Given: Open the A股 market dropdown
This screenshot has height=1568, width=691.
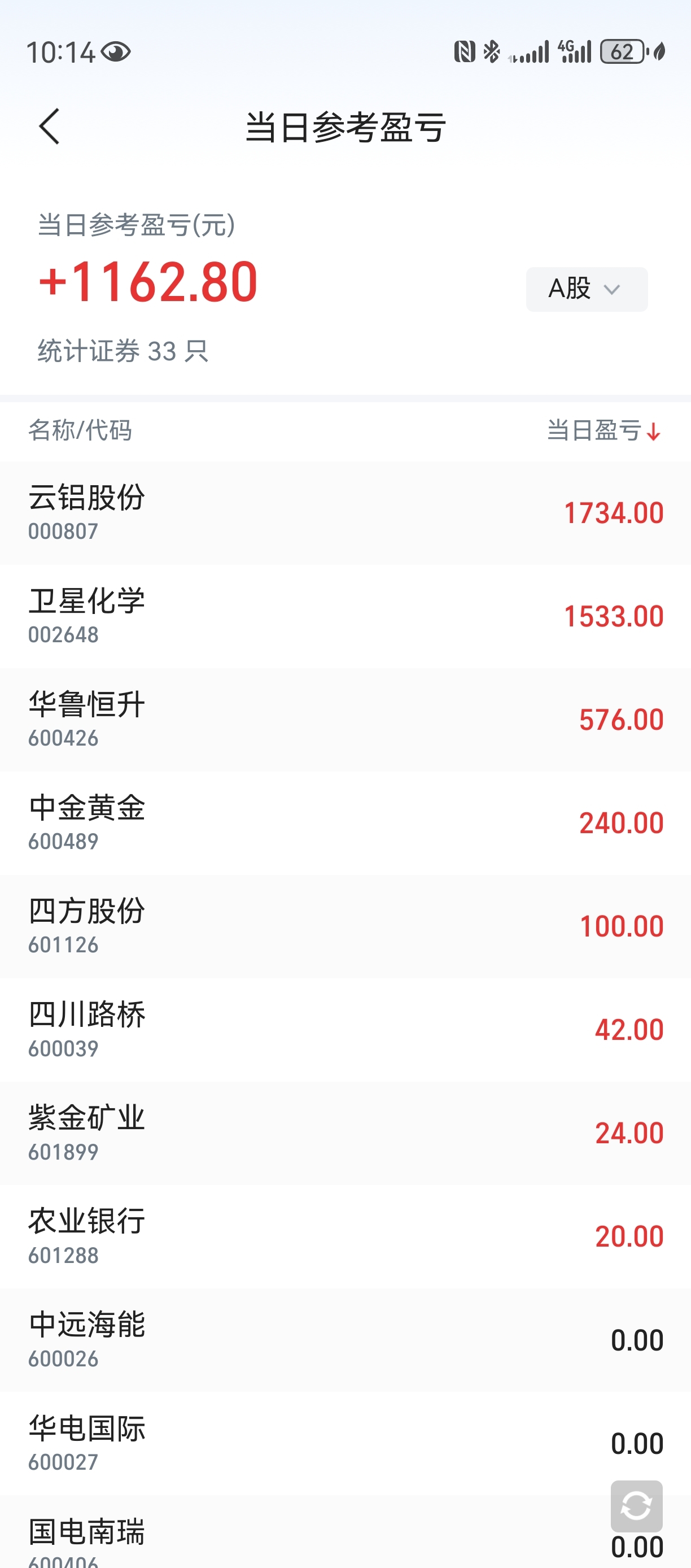Looking at the screenshot, I should (587, 289).
